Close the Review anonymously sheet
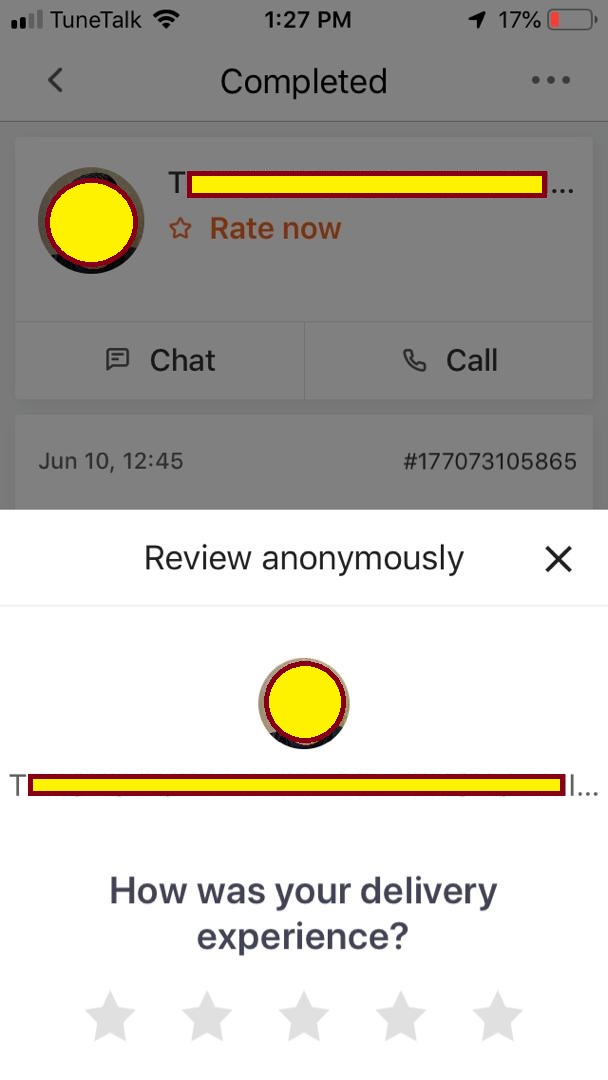608x1080 pixels. pos(558,559)
